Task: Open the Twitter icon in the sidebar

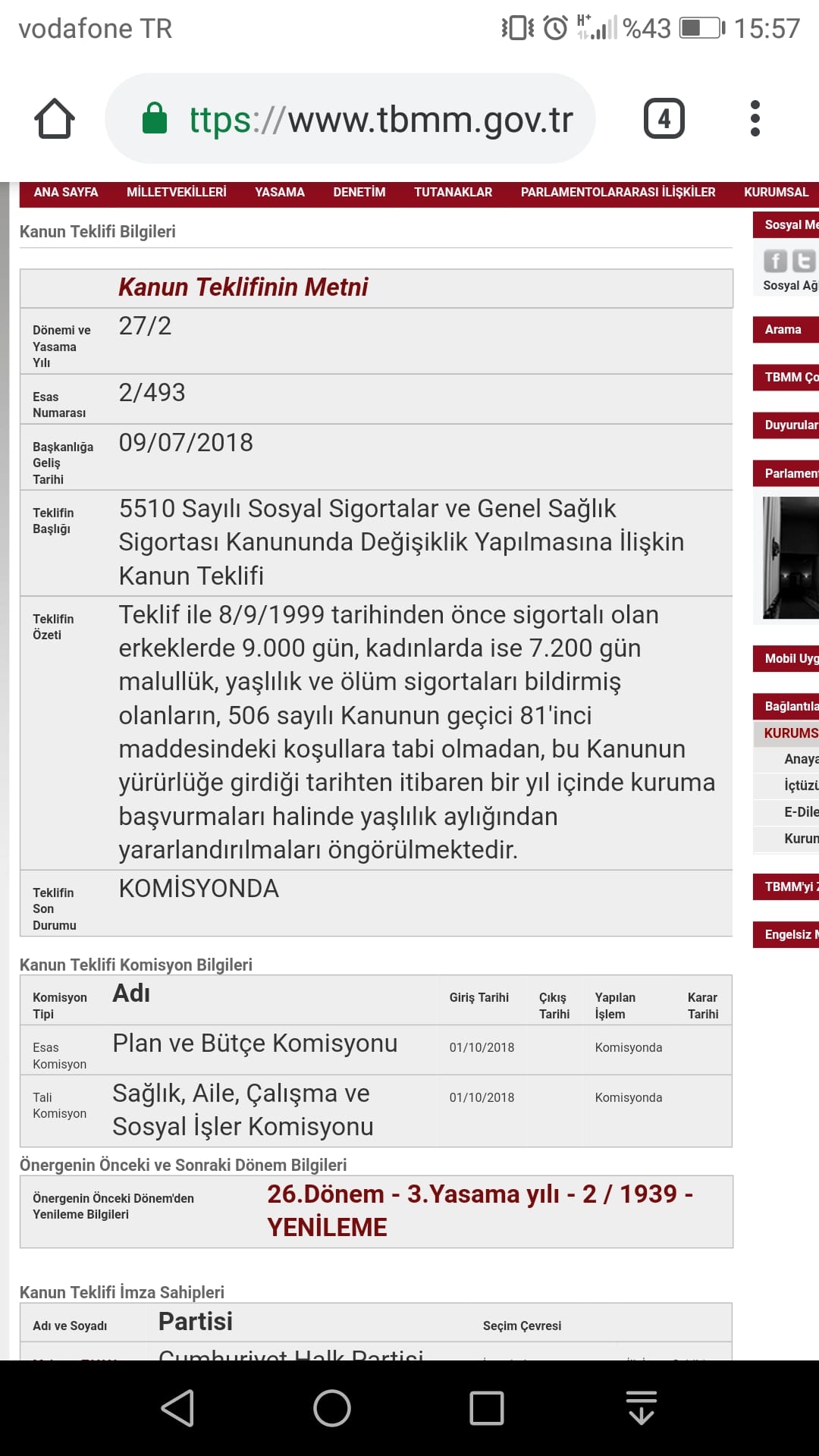Action: coord(804,261)
